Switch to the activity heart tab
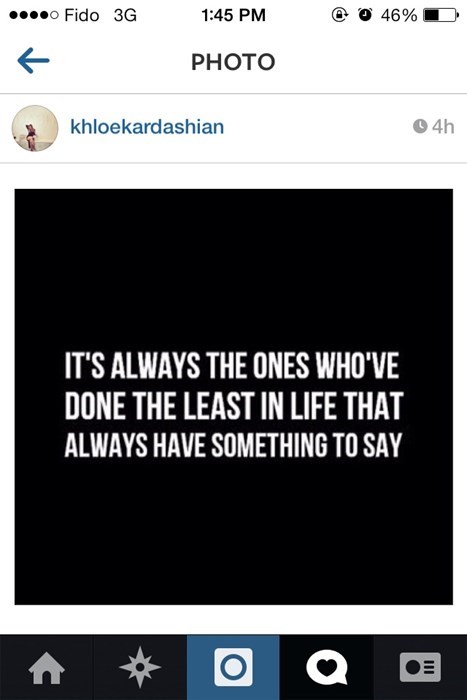The width and height of the screenshot is (467, 700). click(326, 667)
